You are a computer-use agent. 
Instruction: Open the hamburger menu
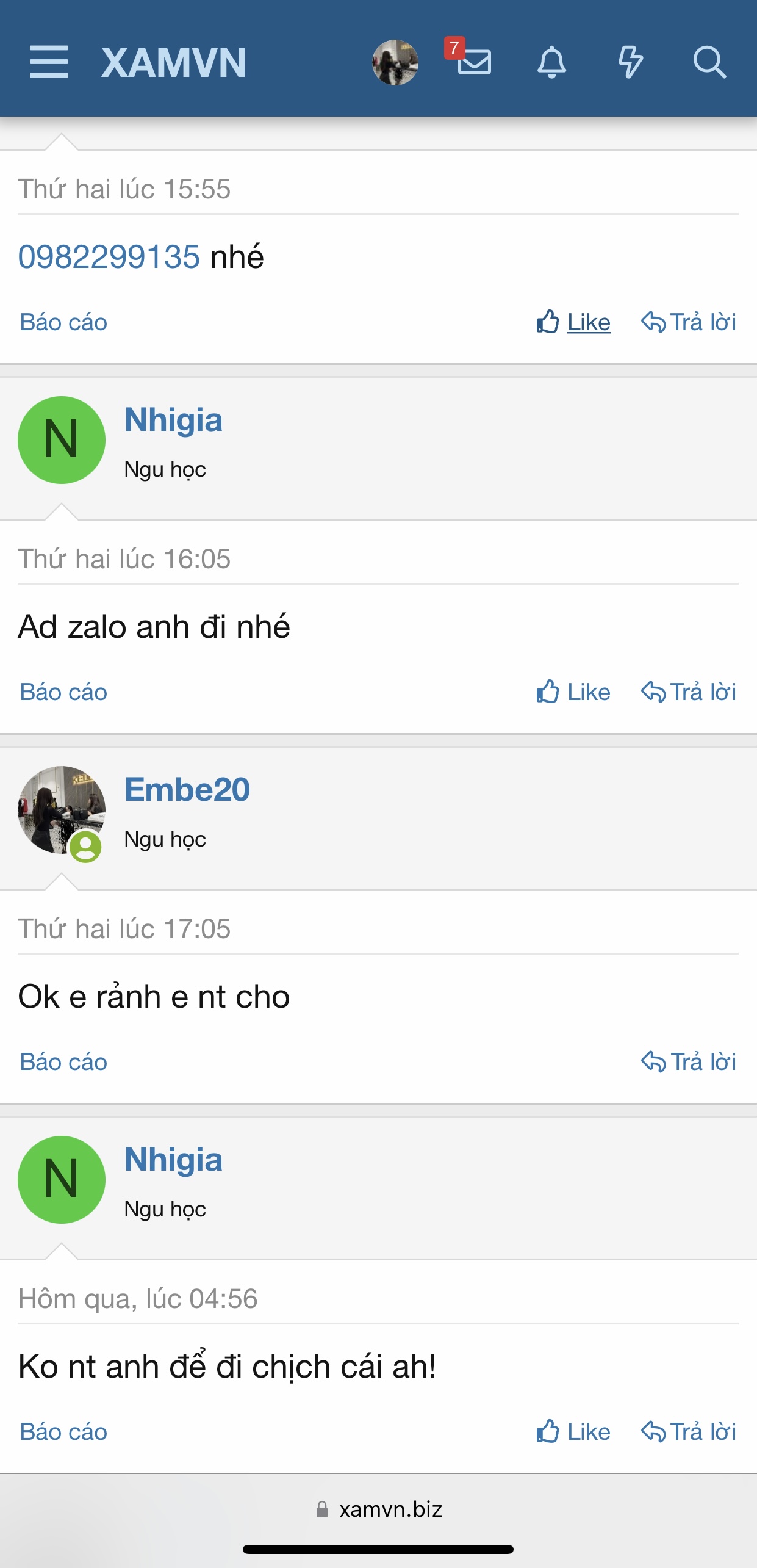49,62
